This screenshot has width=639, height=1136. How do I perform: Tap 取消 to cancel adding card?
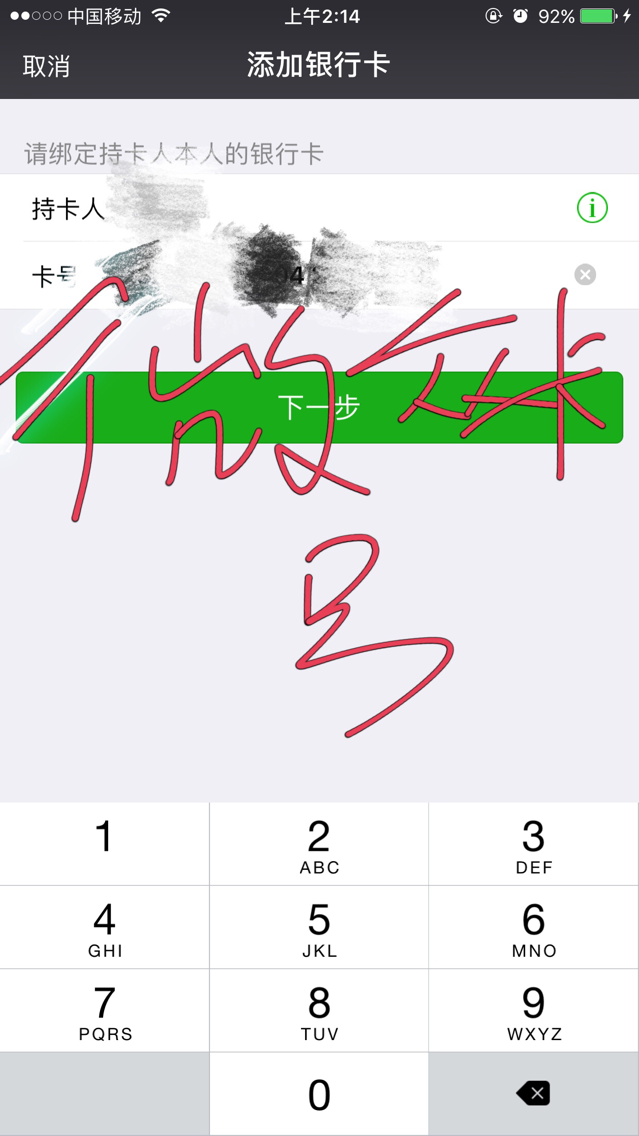tap(46, 66)
